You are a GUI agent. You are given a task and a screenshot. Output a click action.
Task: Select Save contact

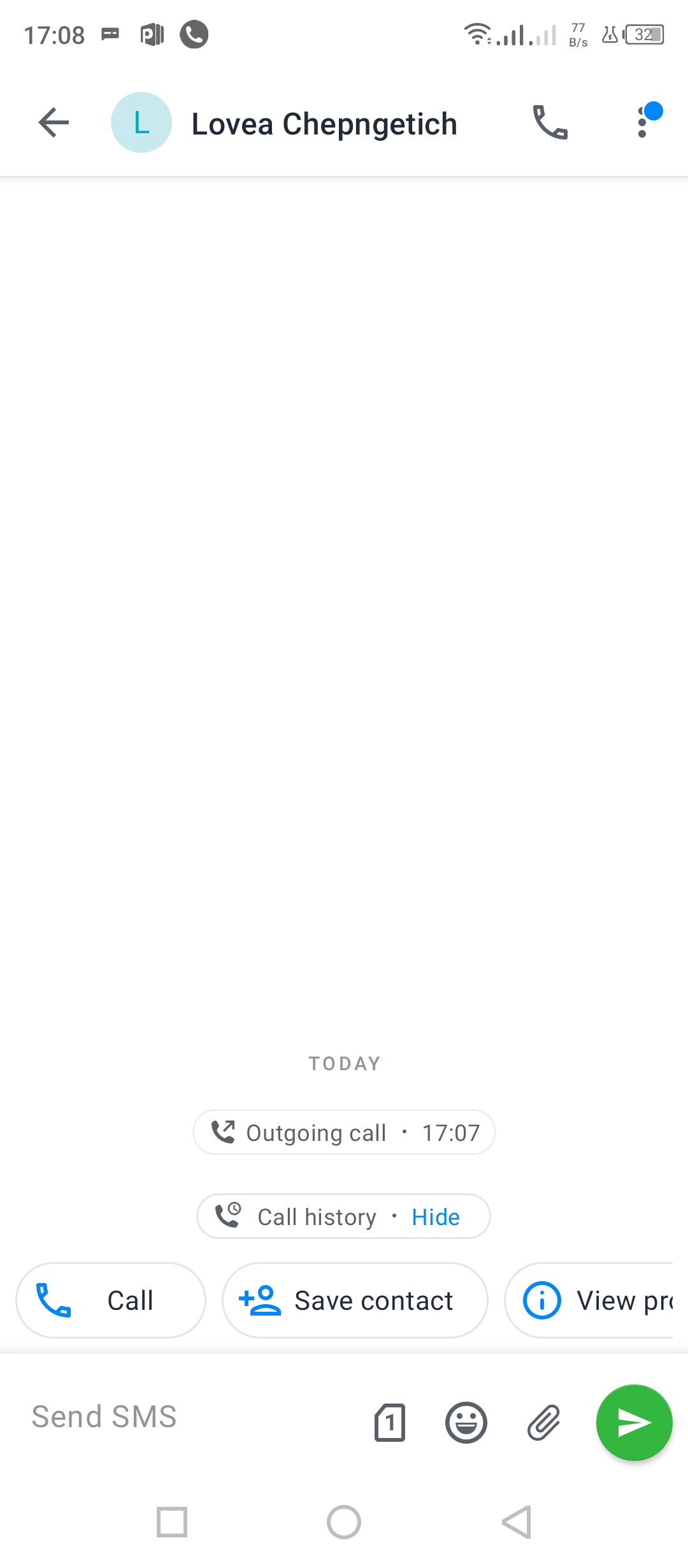[355, 1300]
